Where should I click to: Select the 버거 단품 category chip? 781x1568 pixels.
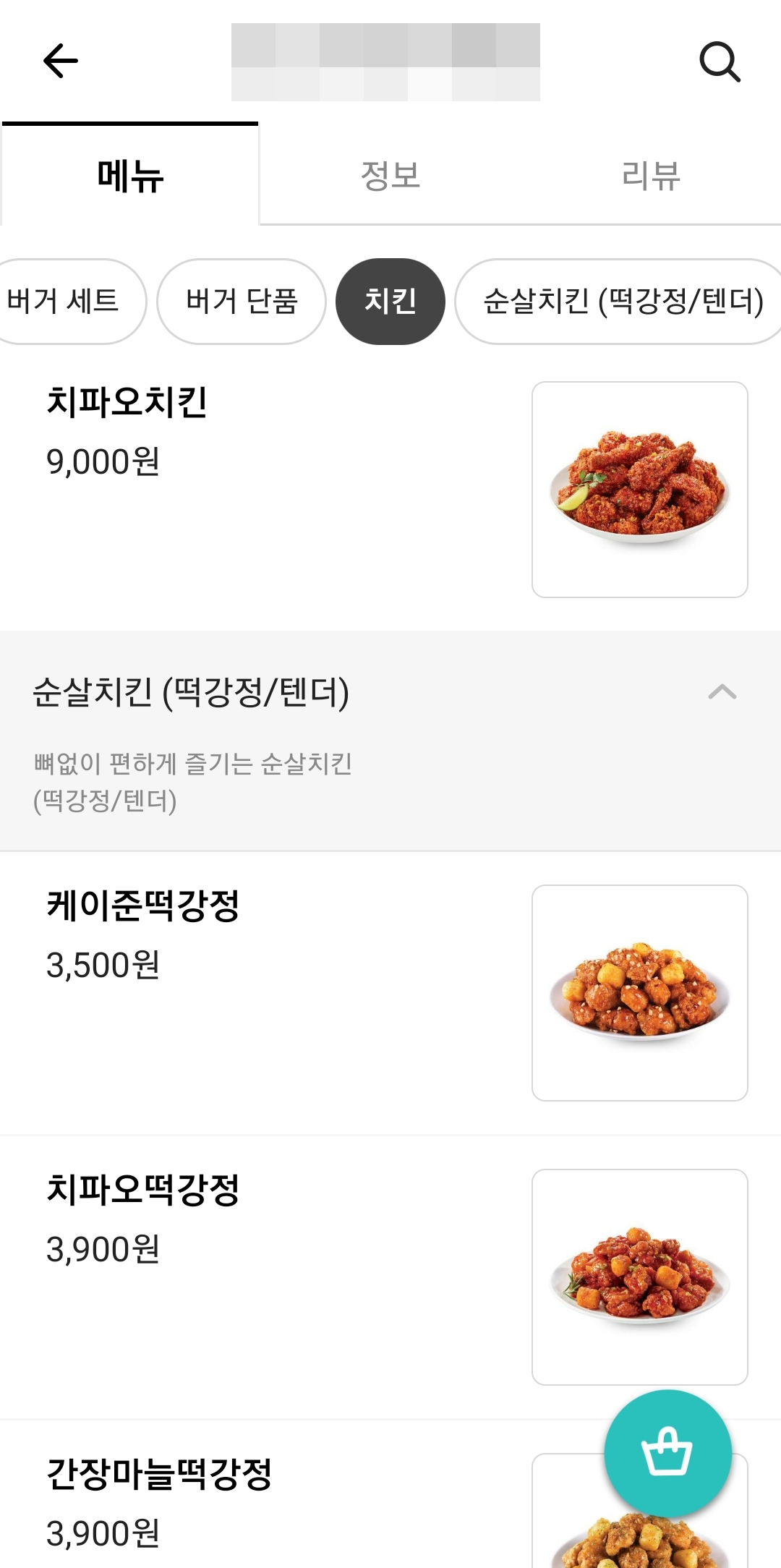[242, 301]
